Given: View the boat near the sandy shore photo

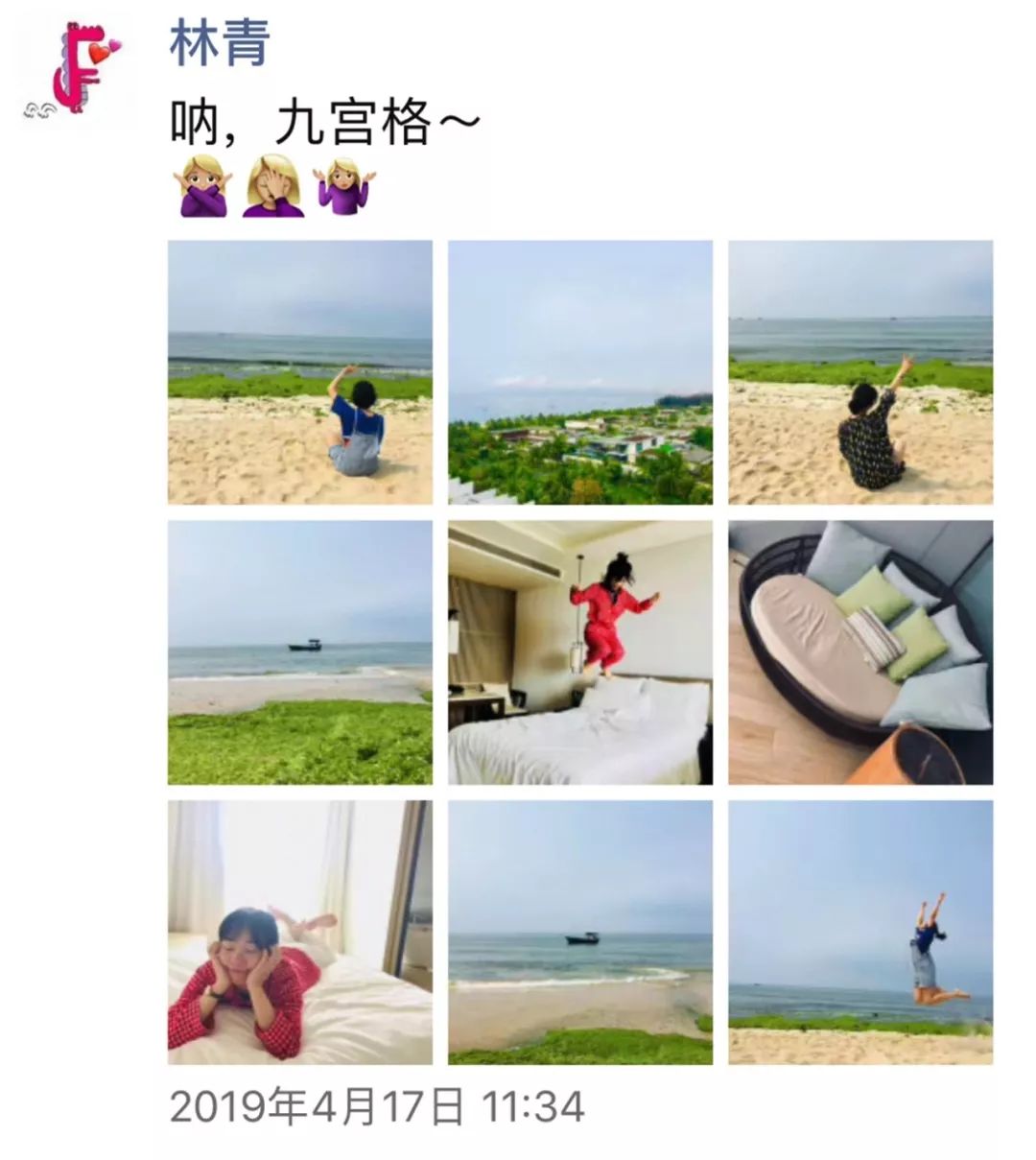Looking at the screenshot, I should 580,933.
